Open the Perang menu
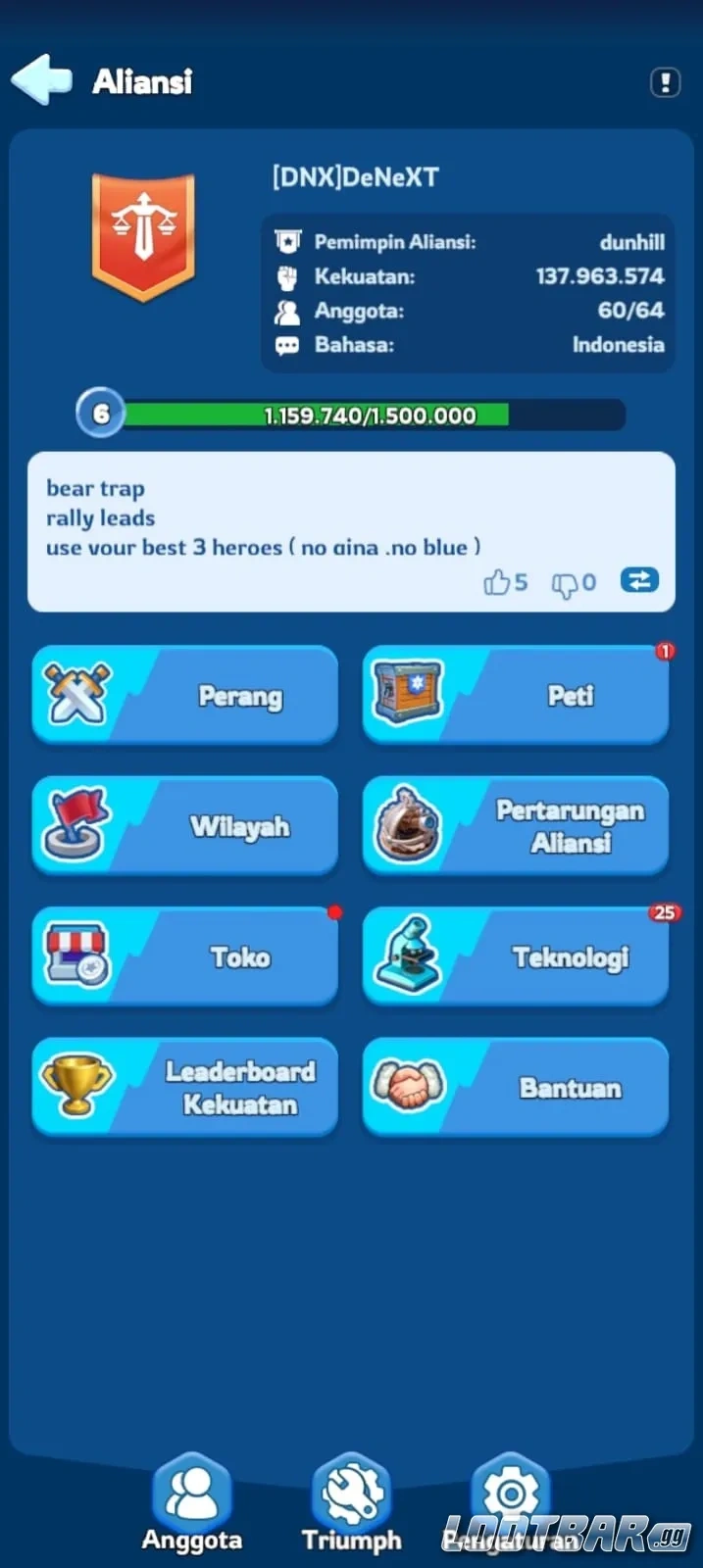The height and width of the screenshot is (1568, 703). [184, 696]
